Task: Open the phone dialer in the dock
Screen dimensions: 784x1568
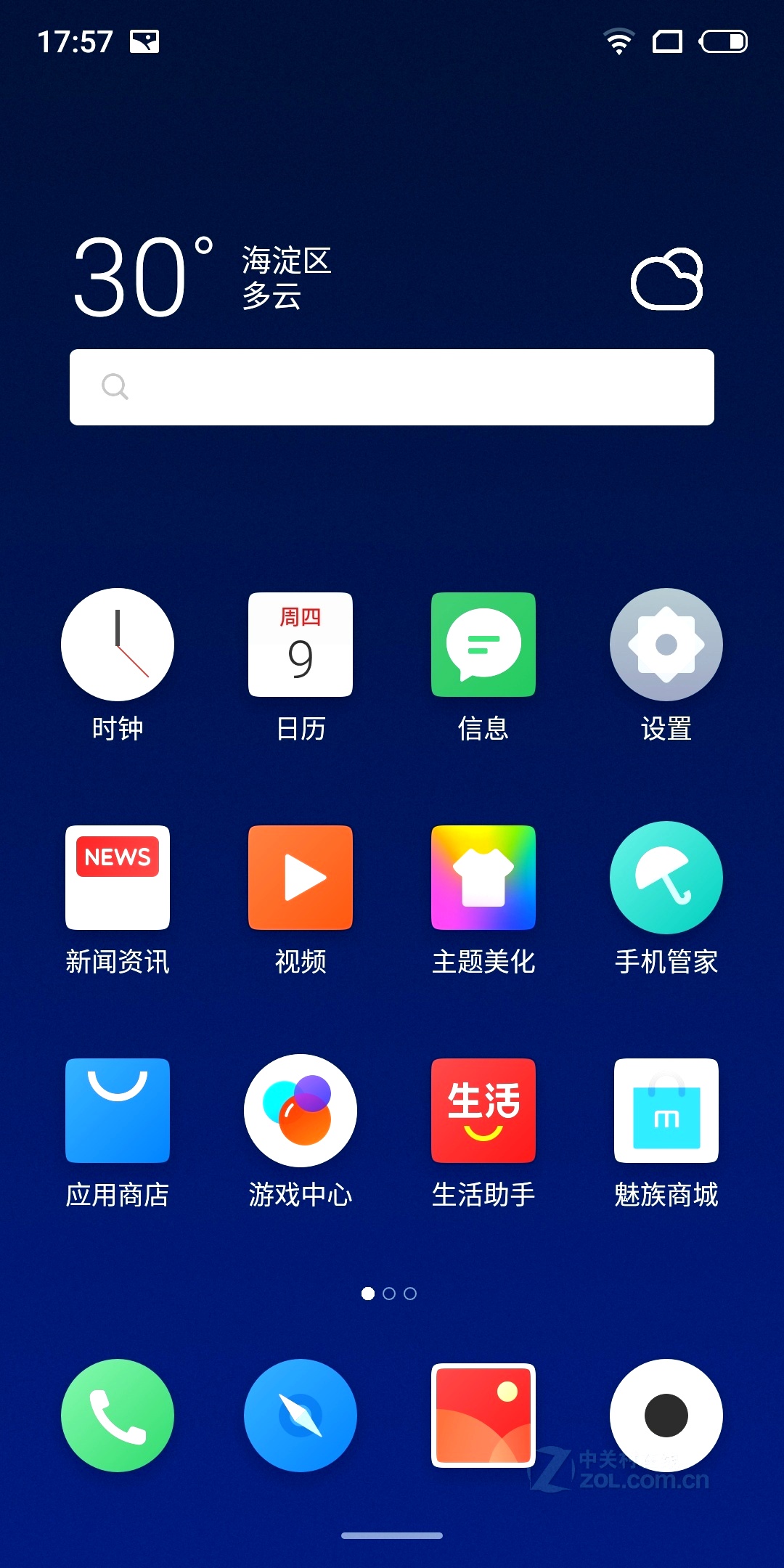Action: coord(118,1416)
